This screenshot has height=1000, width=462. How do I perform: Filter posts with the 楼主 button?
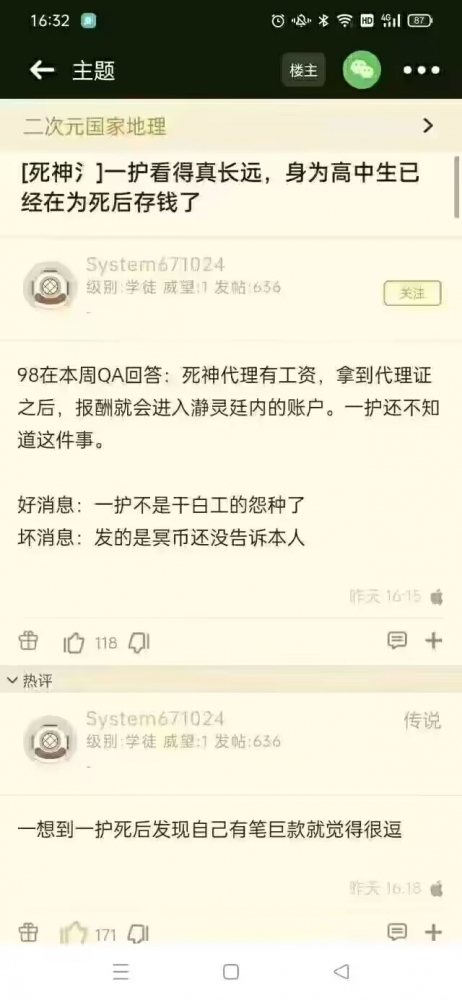click(303, 70)
